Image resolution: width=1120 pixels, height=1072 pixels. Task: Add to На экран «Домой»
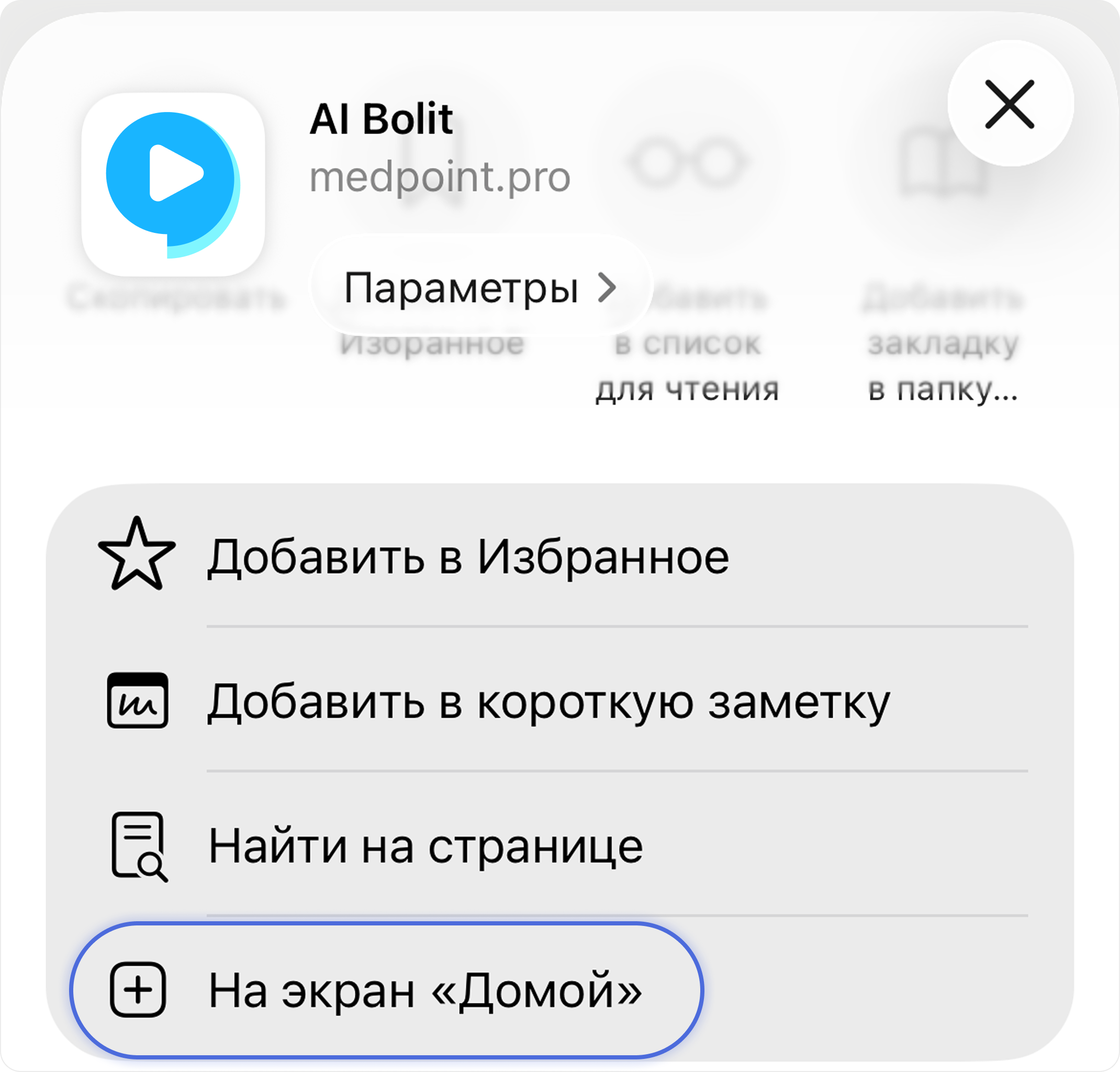coord(386,990)
